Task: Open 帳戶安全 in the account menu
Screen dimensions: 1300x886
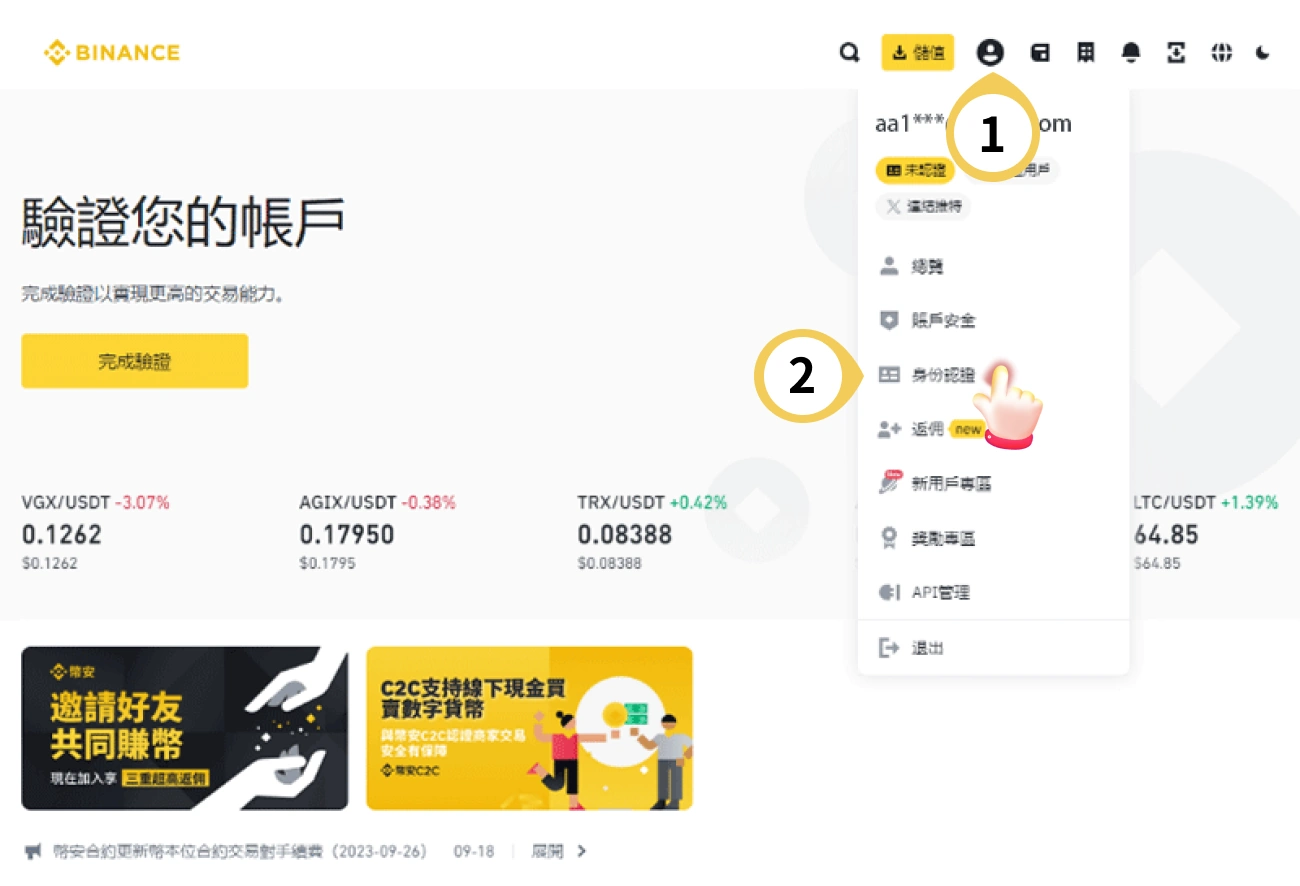Action: pyautogui.click(x=942, y=321)
